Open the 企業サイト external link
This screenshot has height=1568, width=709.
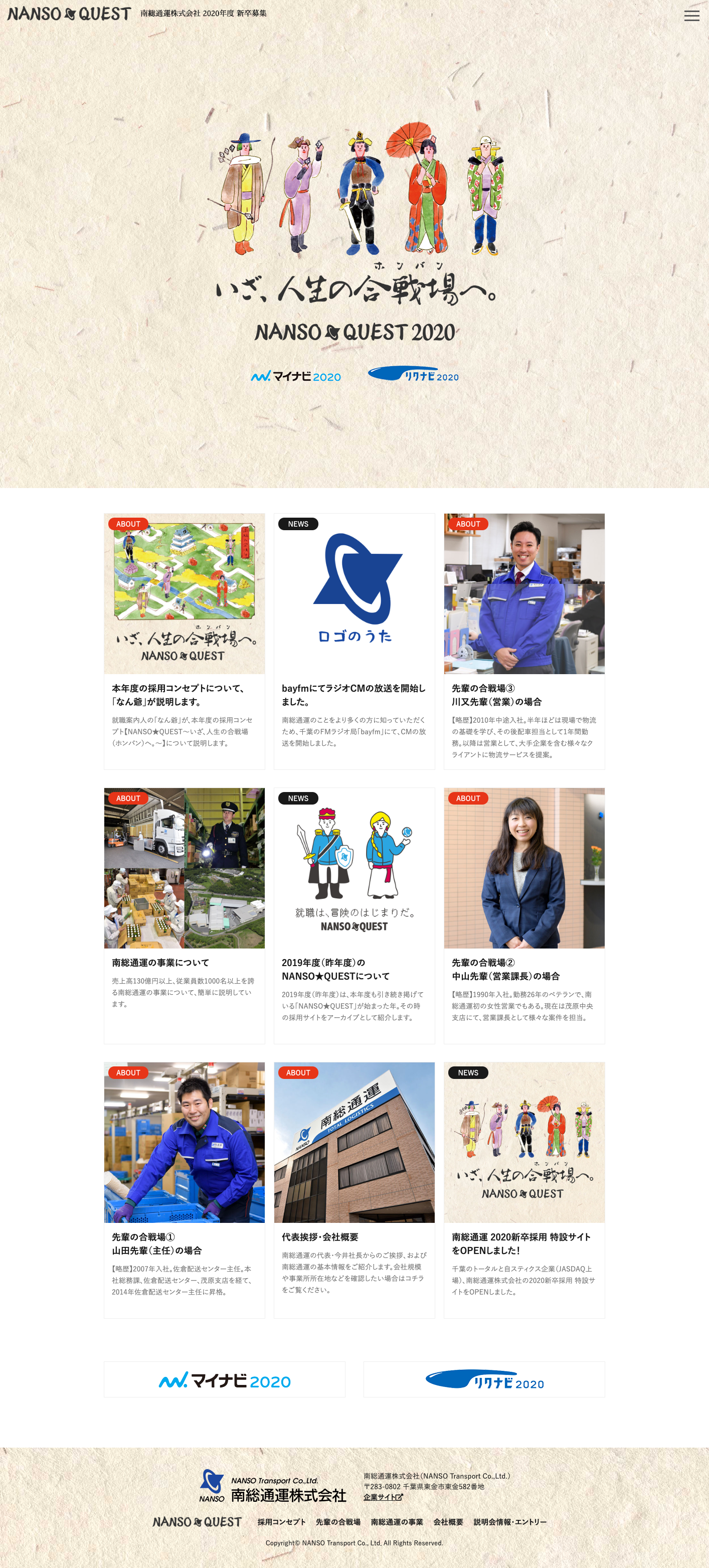pyautogui.click(x=384, y=1497)
